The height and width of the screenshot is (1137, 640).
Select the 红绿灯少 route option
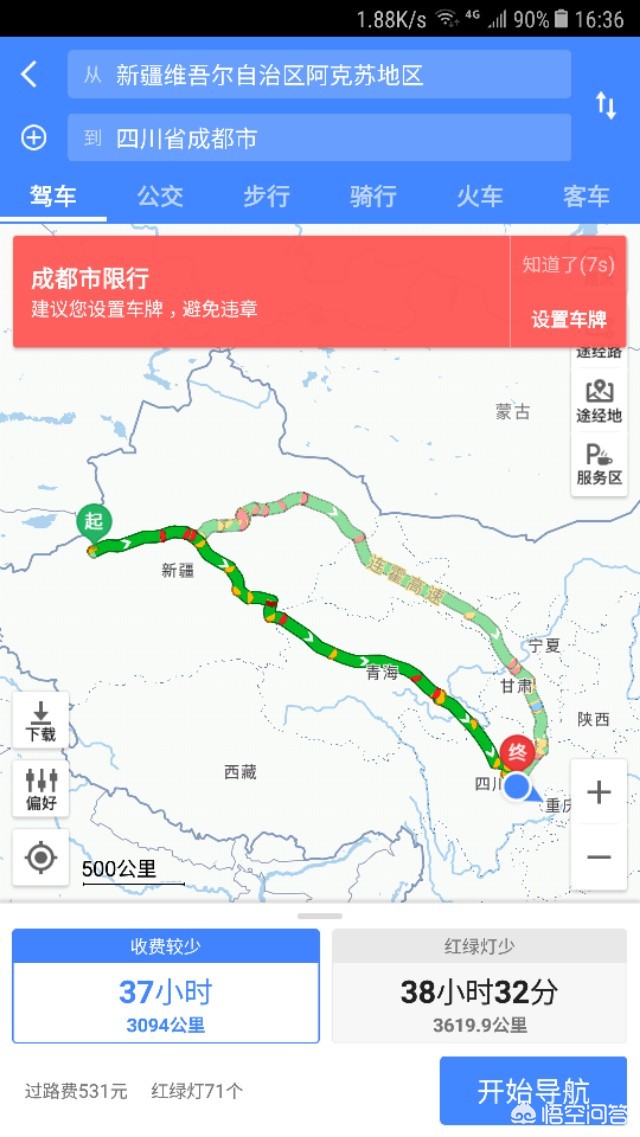click(x=479, y=986)
